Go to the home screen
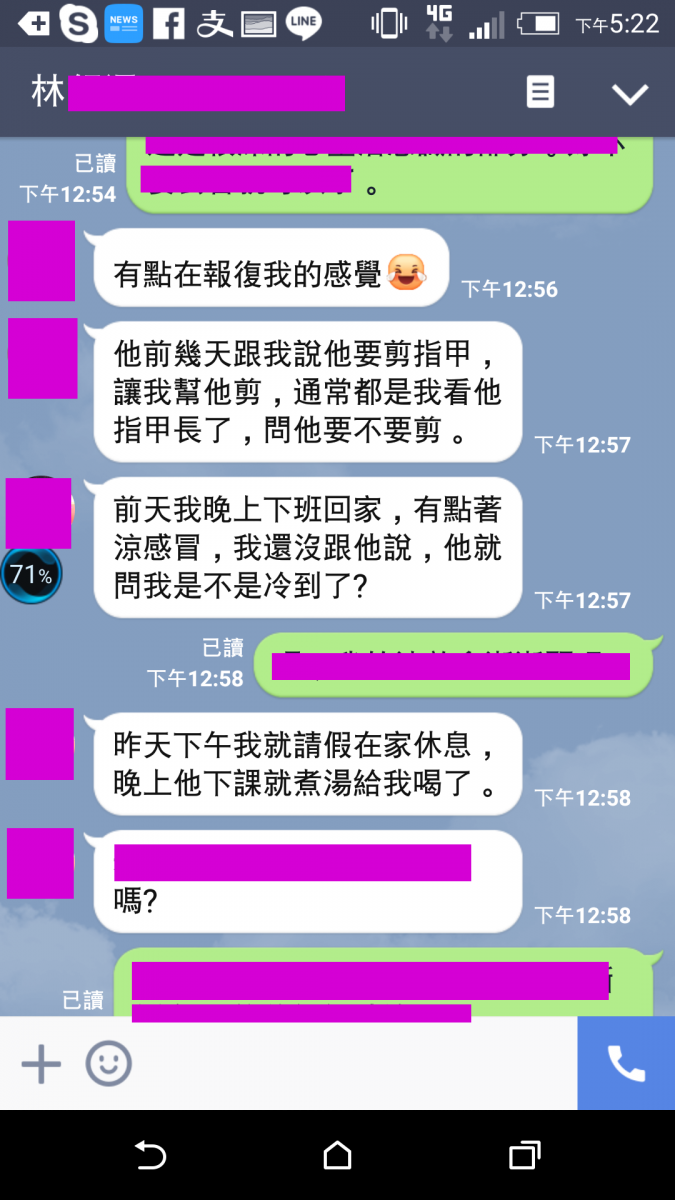Screen dimensions: 675x1200 click(337, 1156)
